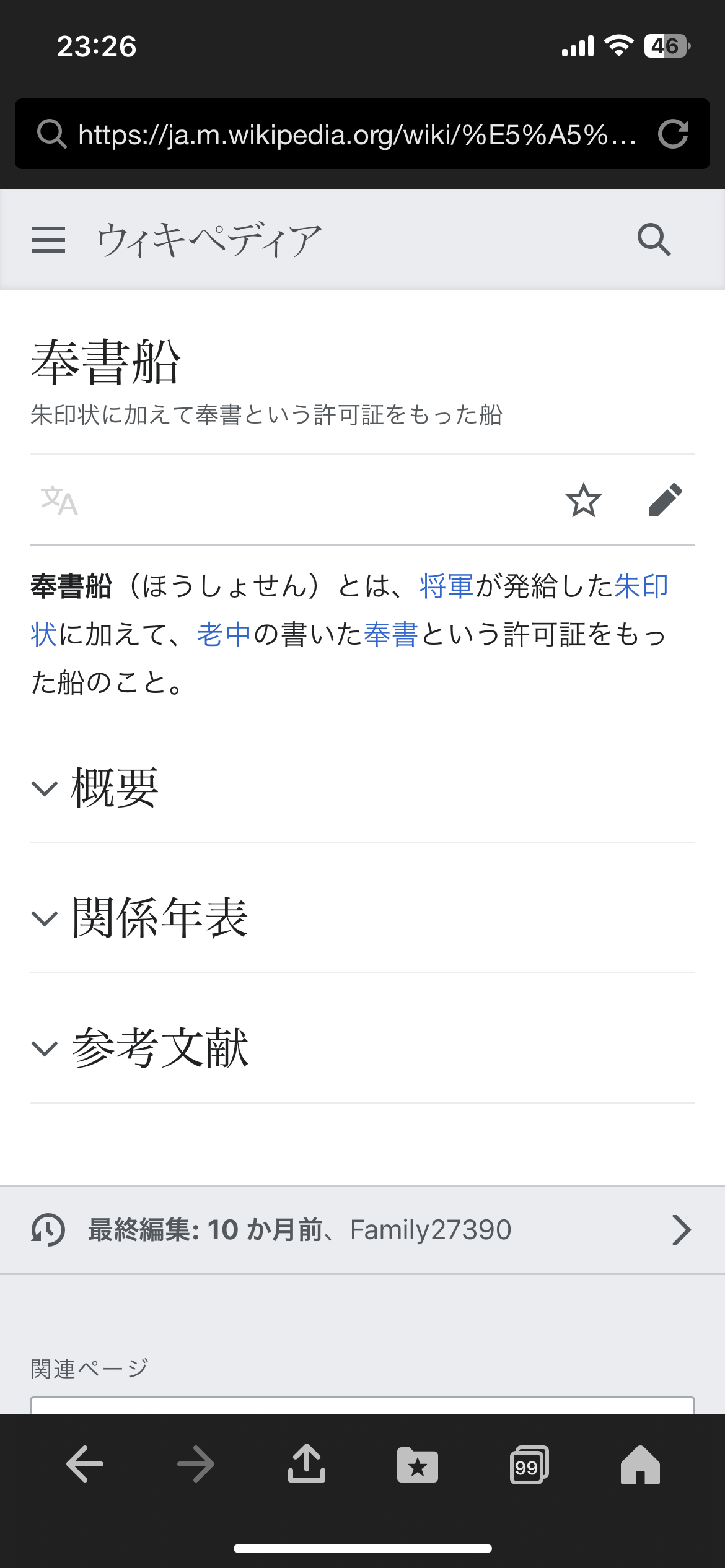Expand the 関係年表 section
Screen dimensions: 725x1568
pyautogui.click(x=160, y=918)
